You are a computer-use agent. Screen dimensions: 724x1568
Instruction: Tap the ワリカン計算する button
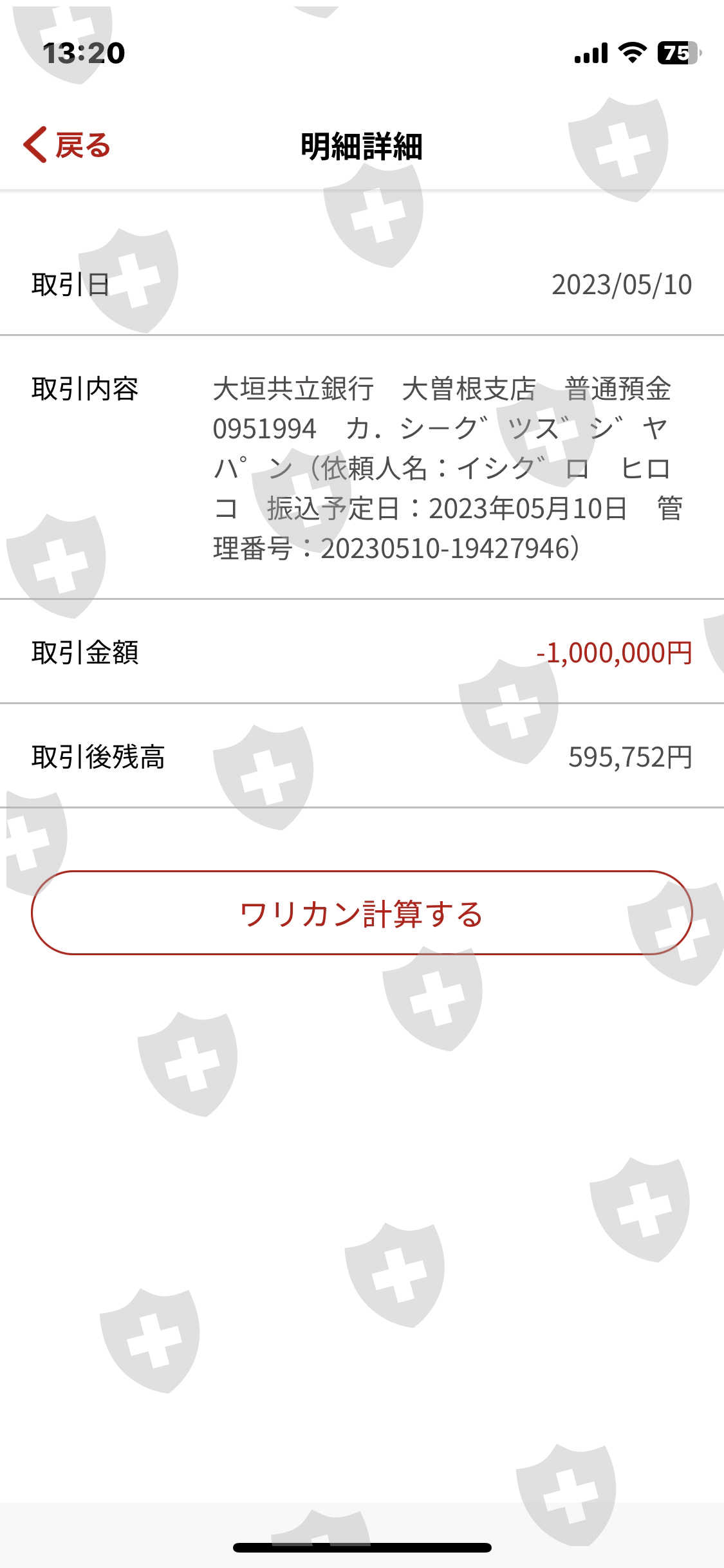click(362, 913)
